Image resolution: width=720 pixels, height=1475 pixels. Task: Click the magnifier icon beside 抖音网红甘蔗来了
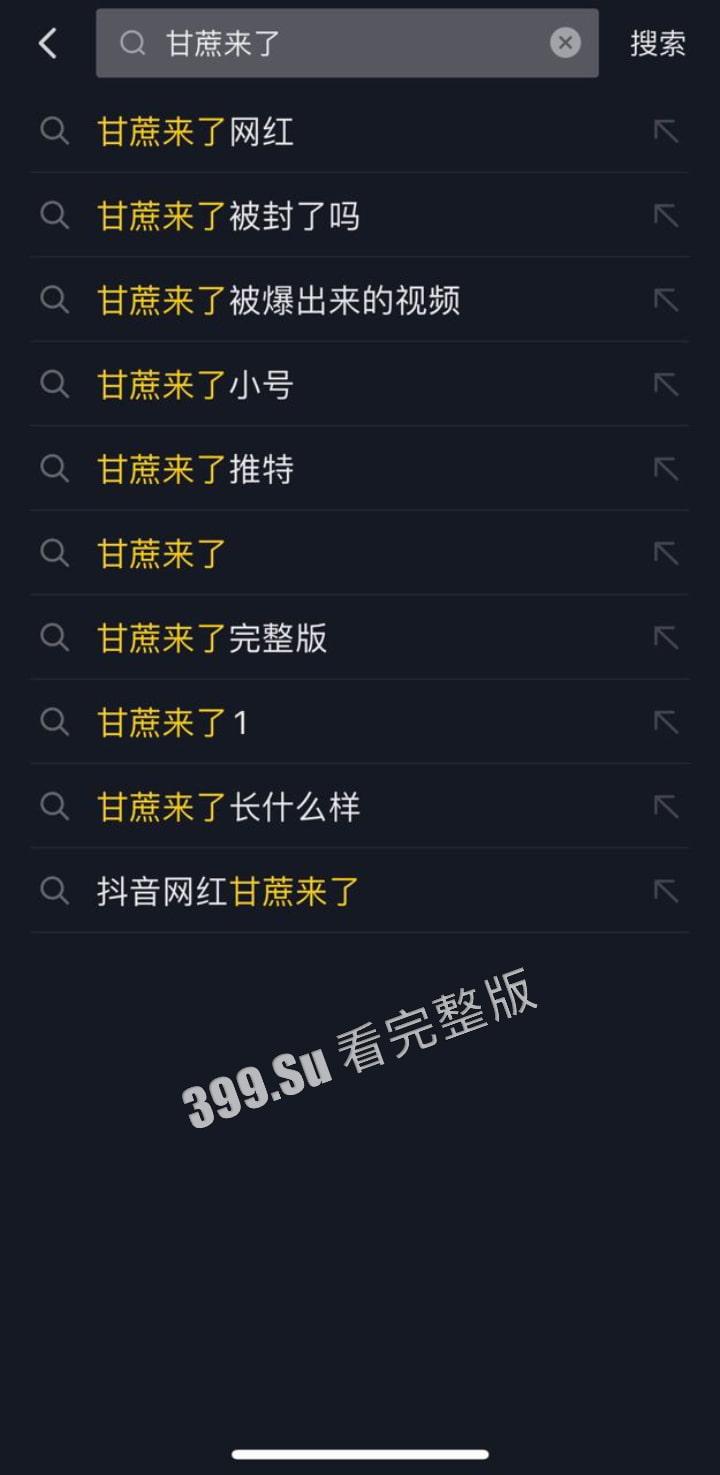(55, 891)
